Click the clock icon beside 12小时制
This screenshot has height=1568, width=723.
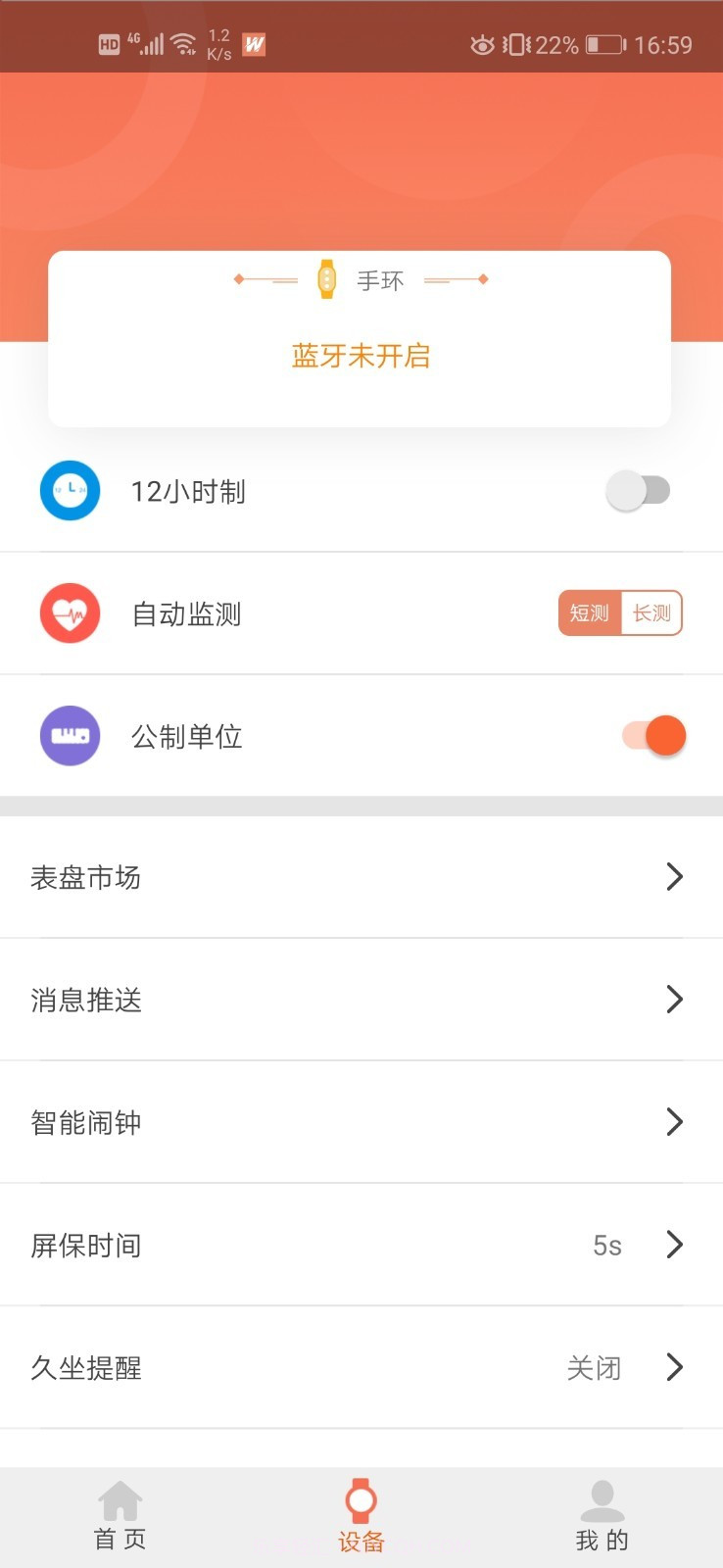[70, 490]
